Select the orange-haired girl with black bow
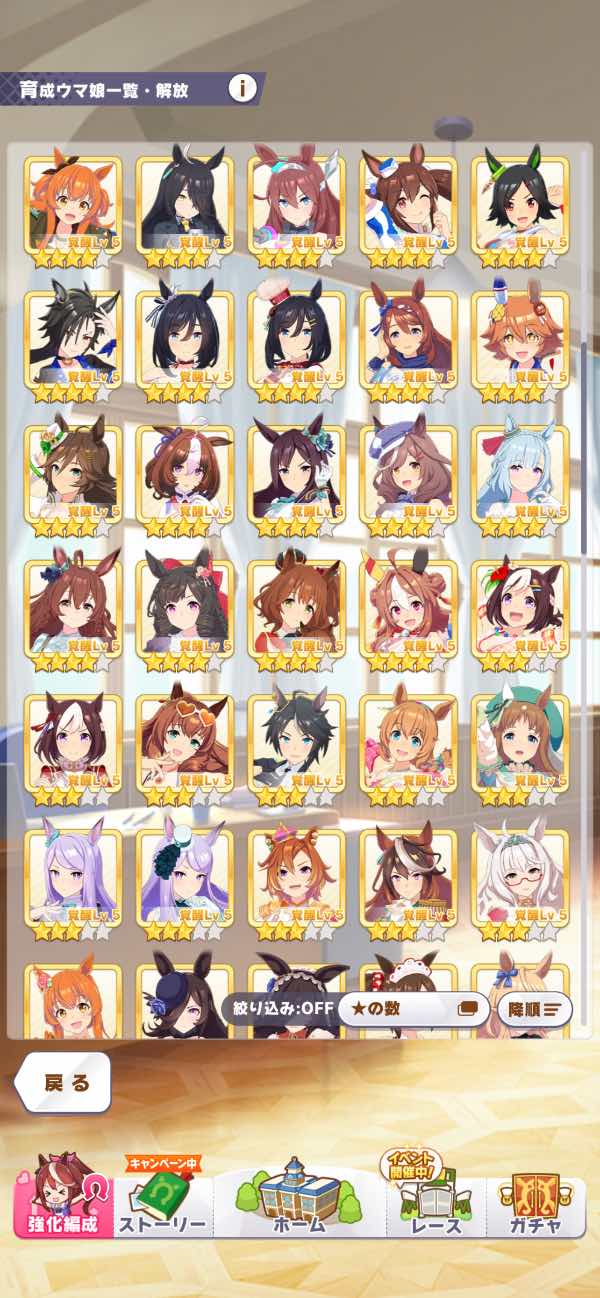Viewport: 600px width, 1298px height. point(73,206)
